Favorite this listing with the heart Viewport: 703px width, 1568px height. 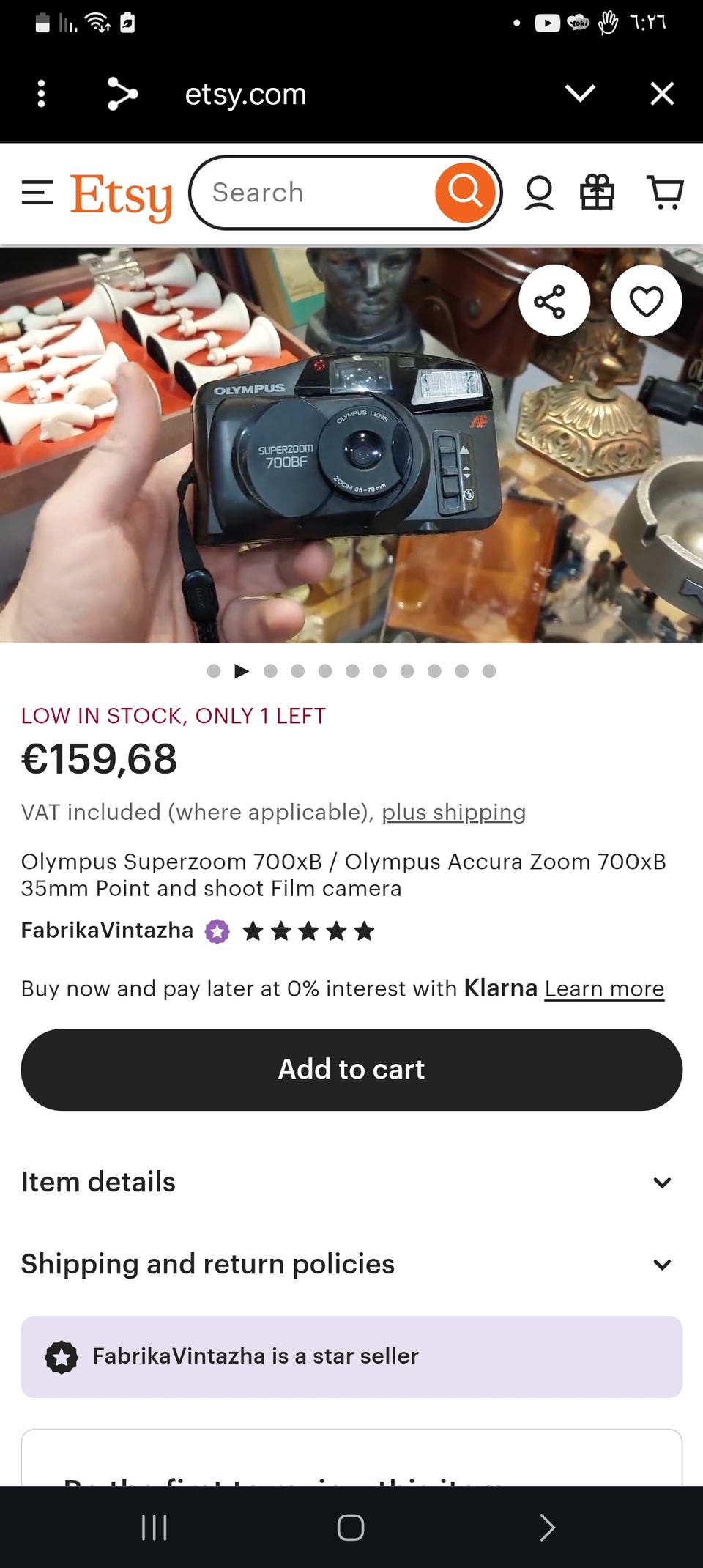pos(646,300)
